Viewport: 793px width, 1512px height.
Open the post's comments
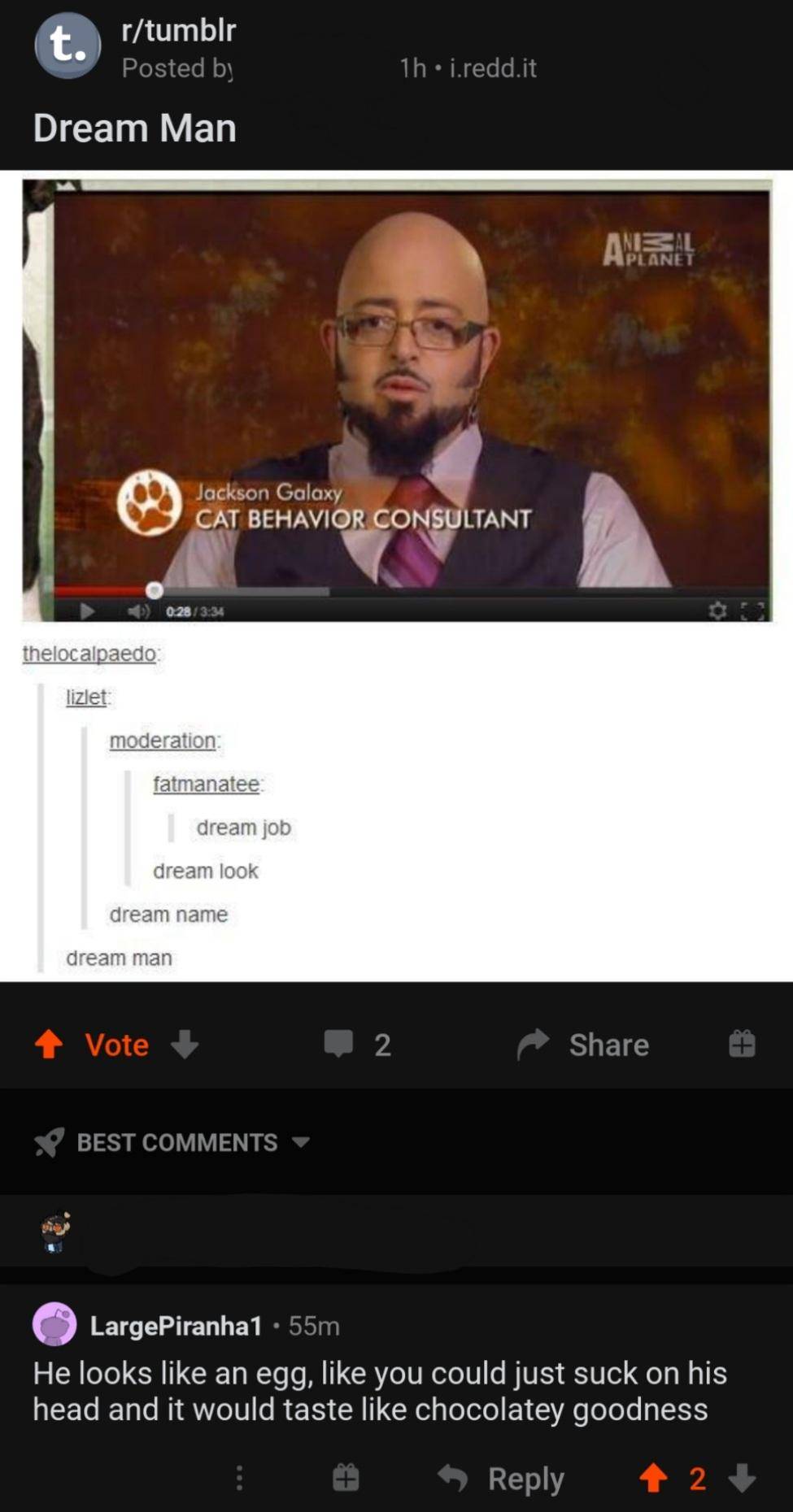click(356, 1044)
